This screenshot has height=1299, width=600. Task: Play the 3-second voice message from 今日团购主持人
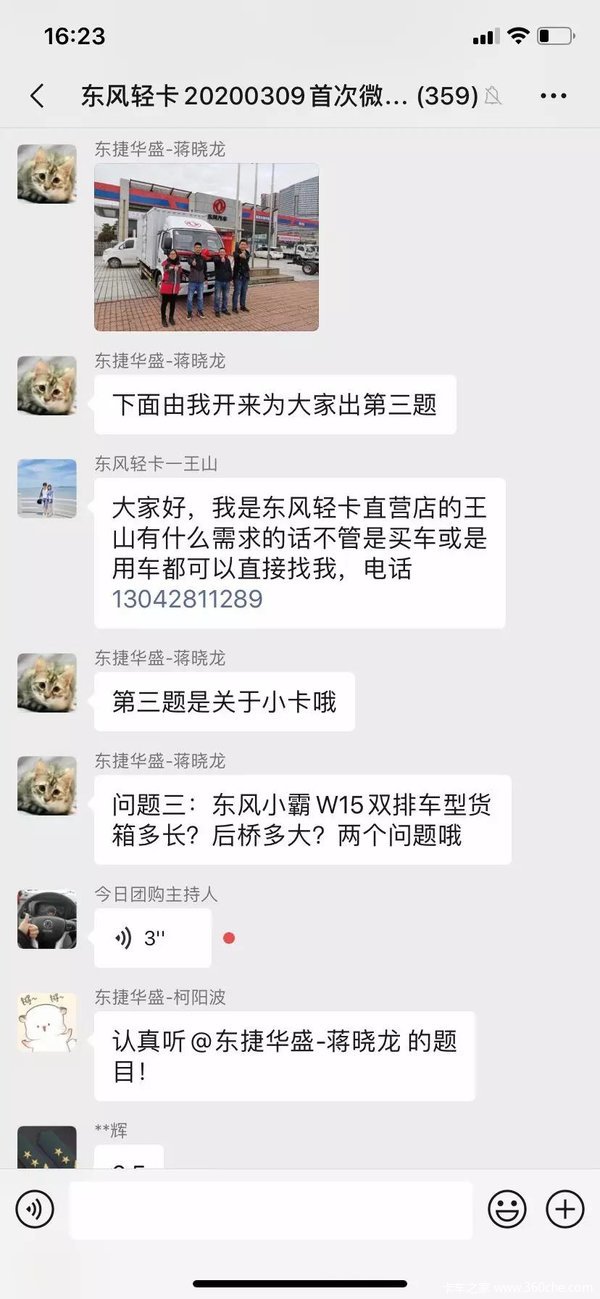coord(152,938)
